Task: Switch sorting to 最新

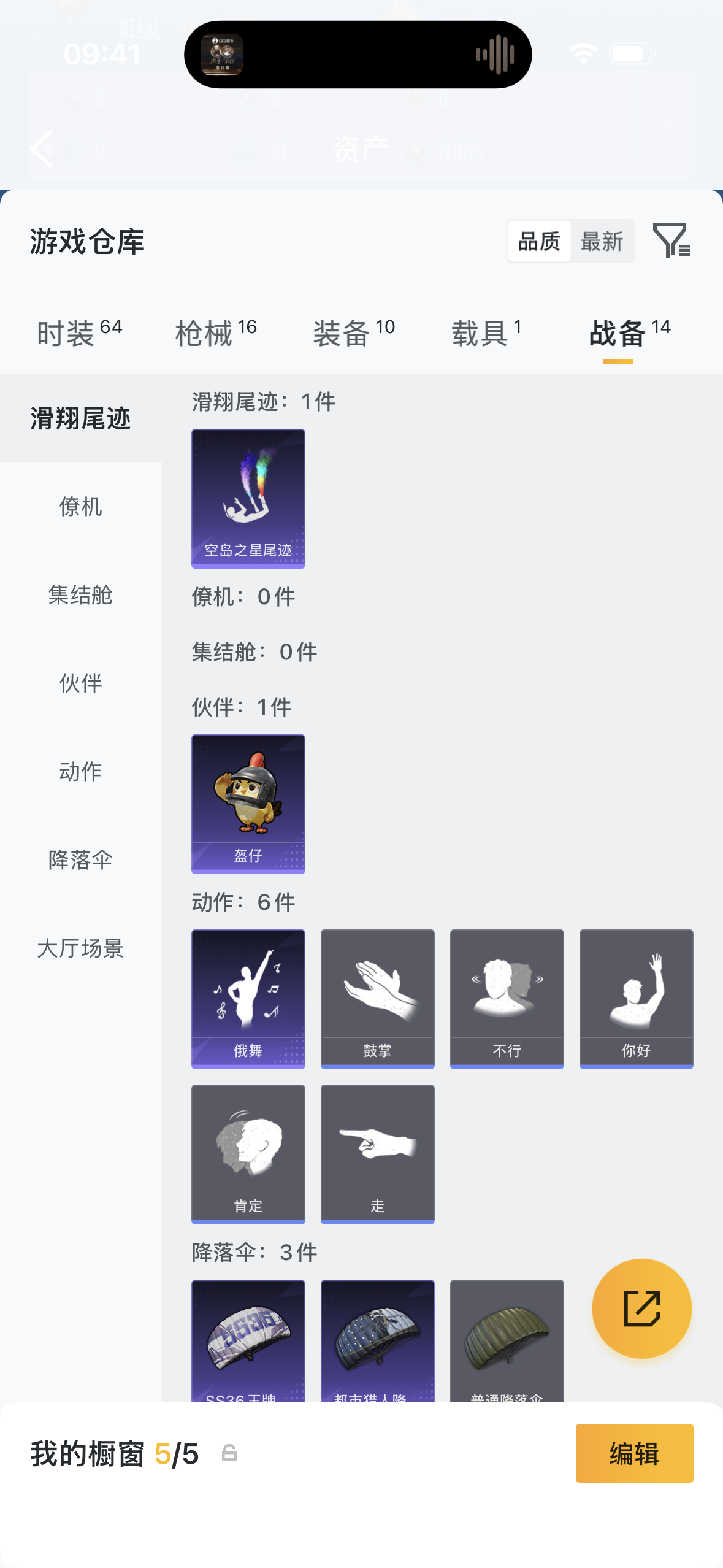Action: tap(602, 240)
